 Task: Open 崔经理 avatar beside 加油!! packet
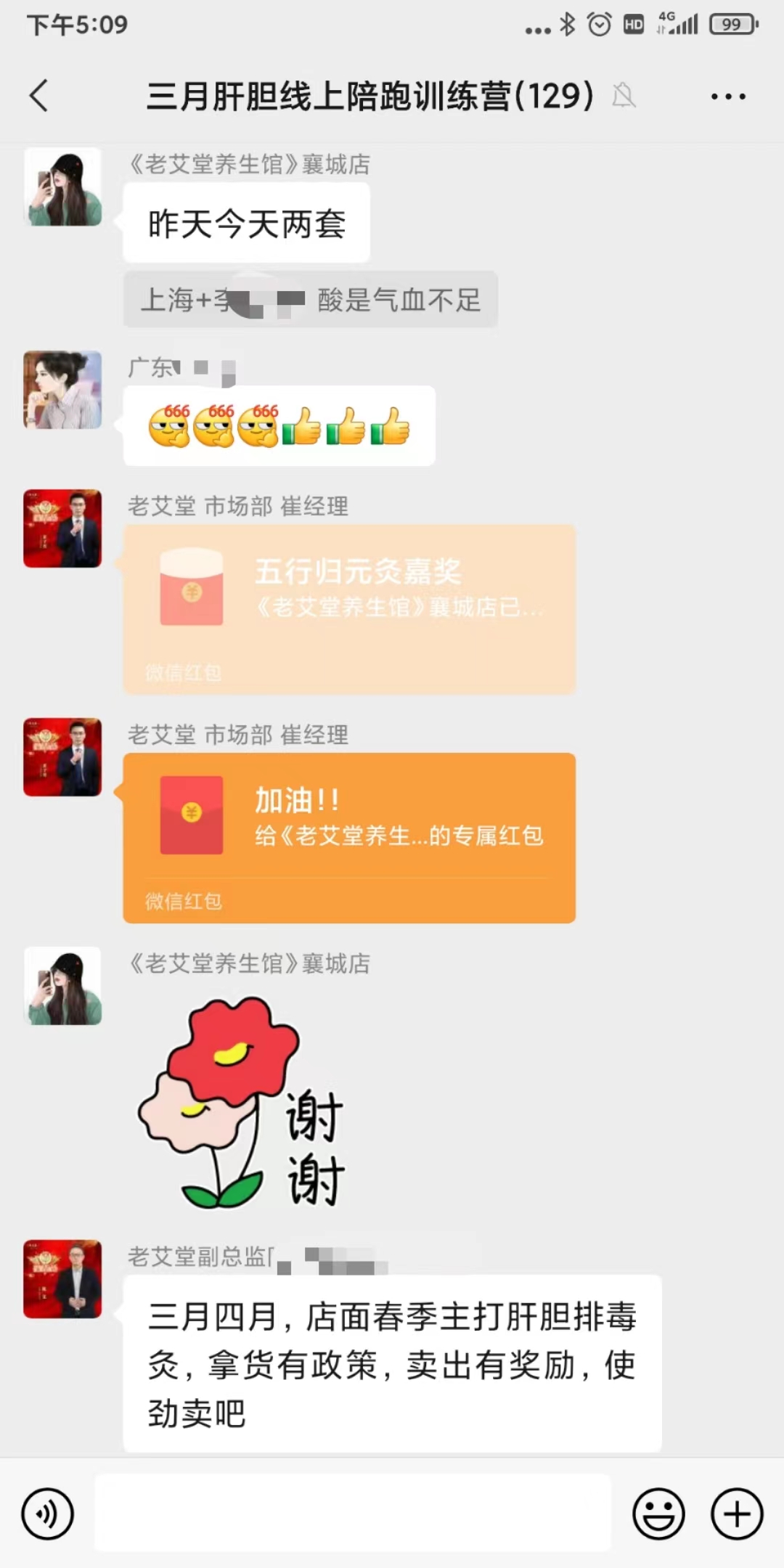(62, 757)
